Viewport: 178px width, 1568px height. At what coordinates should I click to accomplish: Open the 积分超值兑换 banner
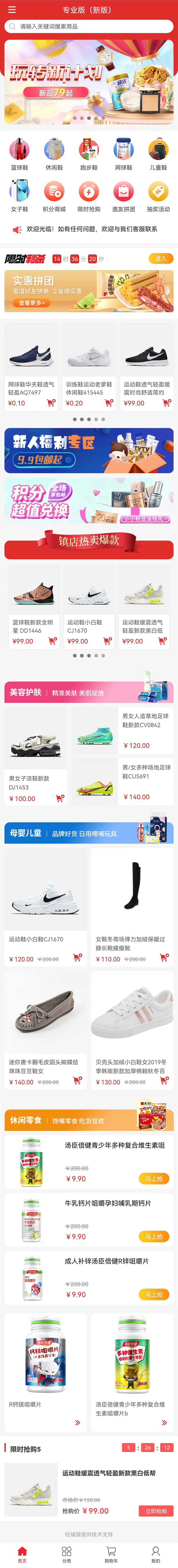[x=89, y=500]
